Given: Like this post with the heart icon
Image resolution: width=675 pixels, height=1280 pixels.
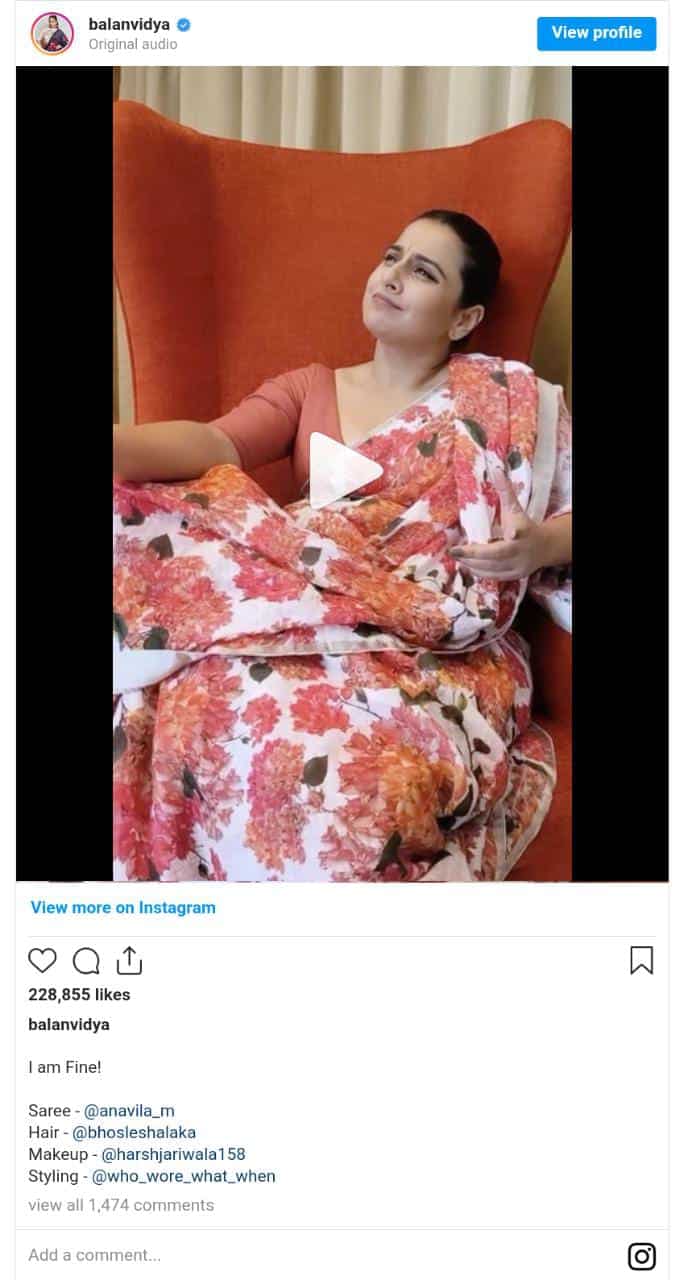Looking at the screenshot, I should click(x=42, y=961).
